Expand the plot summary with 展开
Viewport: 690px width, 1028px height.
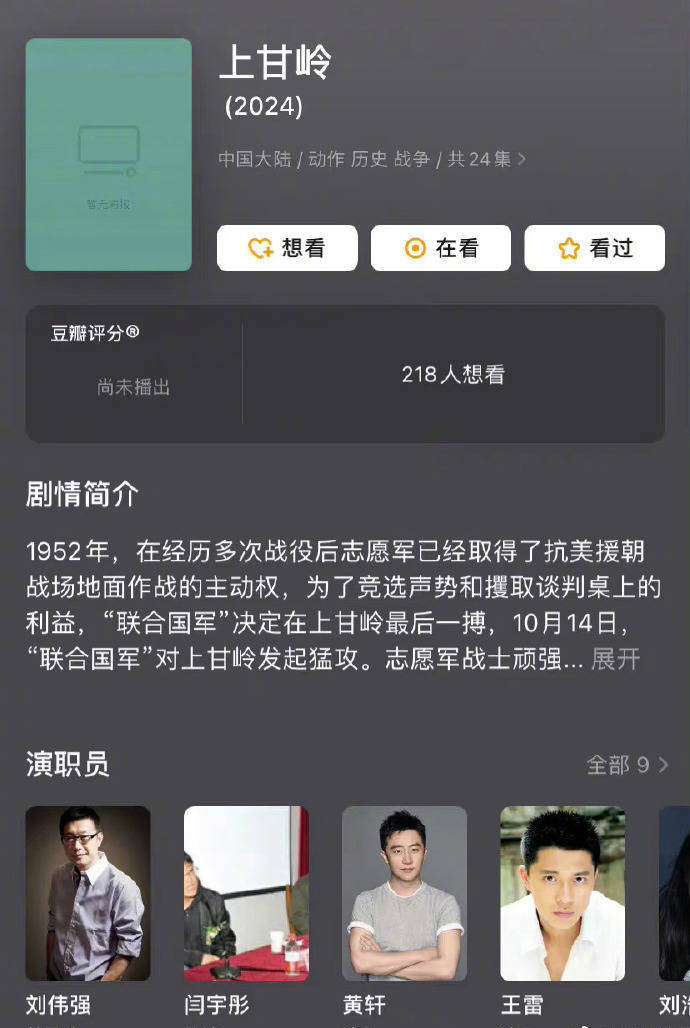616,659
